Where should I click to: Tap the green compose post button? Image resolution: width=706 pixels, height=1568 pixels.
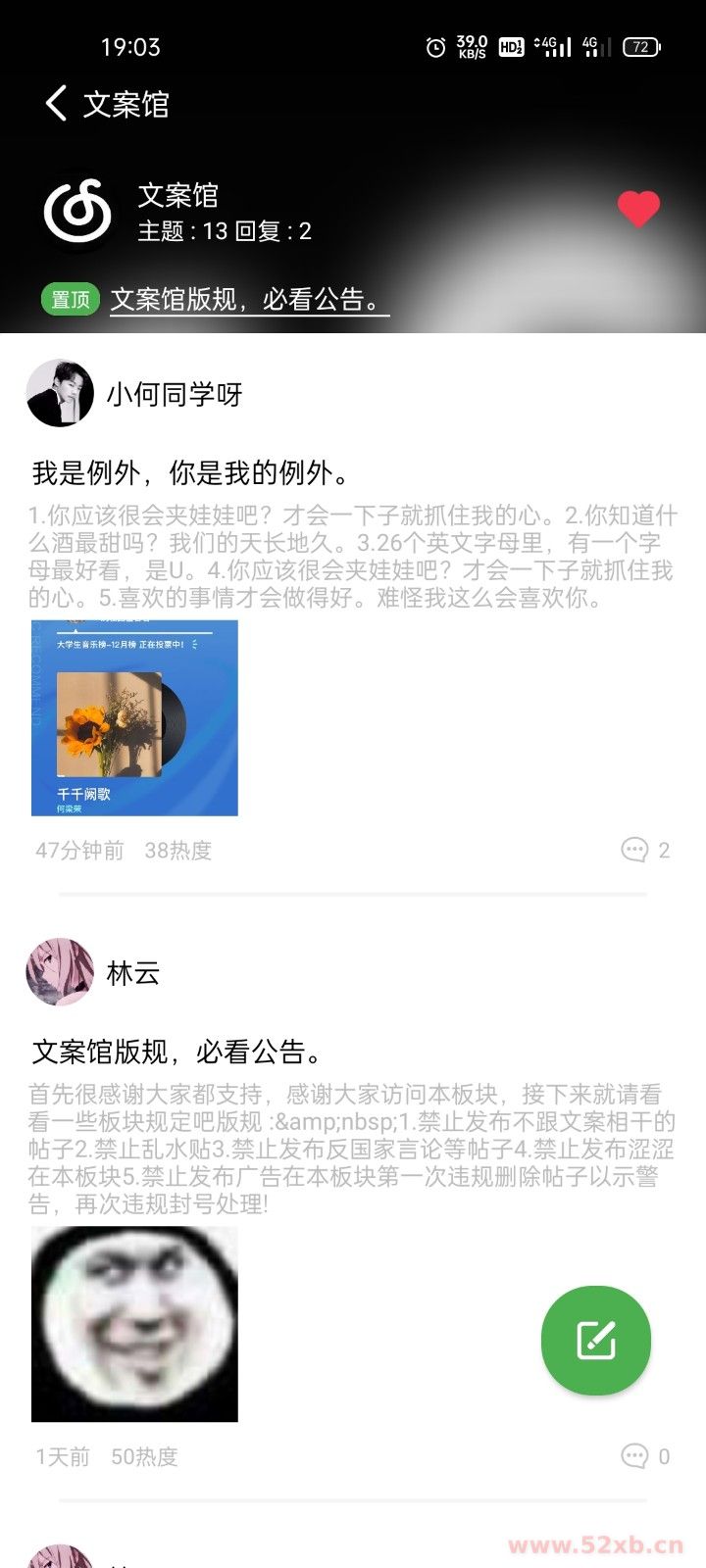595,1342
